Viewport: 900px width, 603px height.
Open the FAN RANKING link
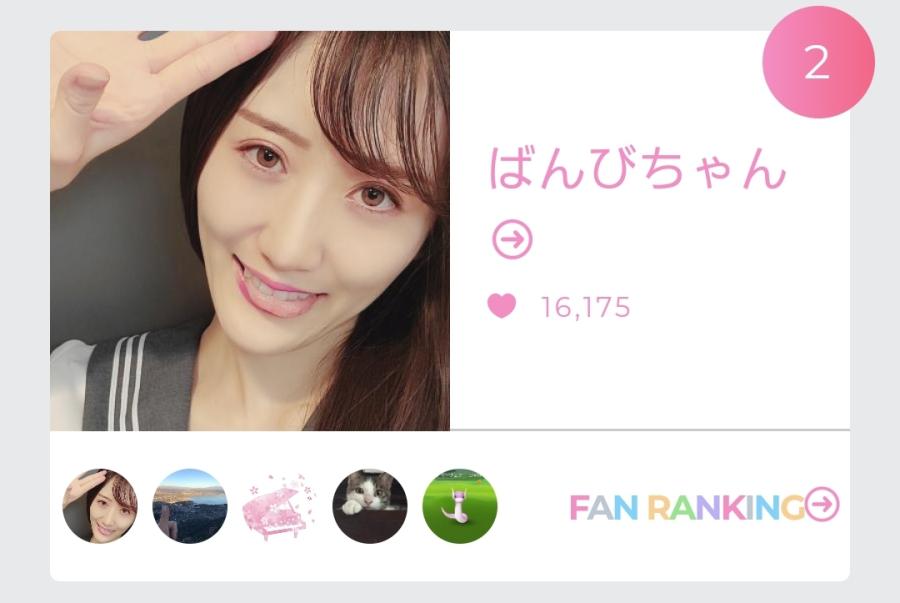point(703,506)
